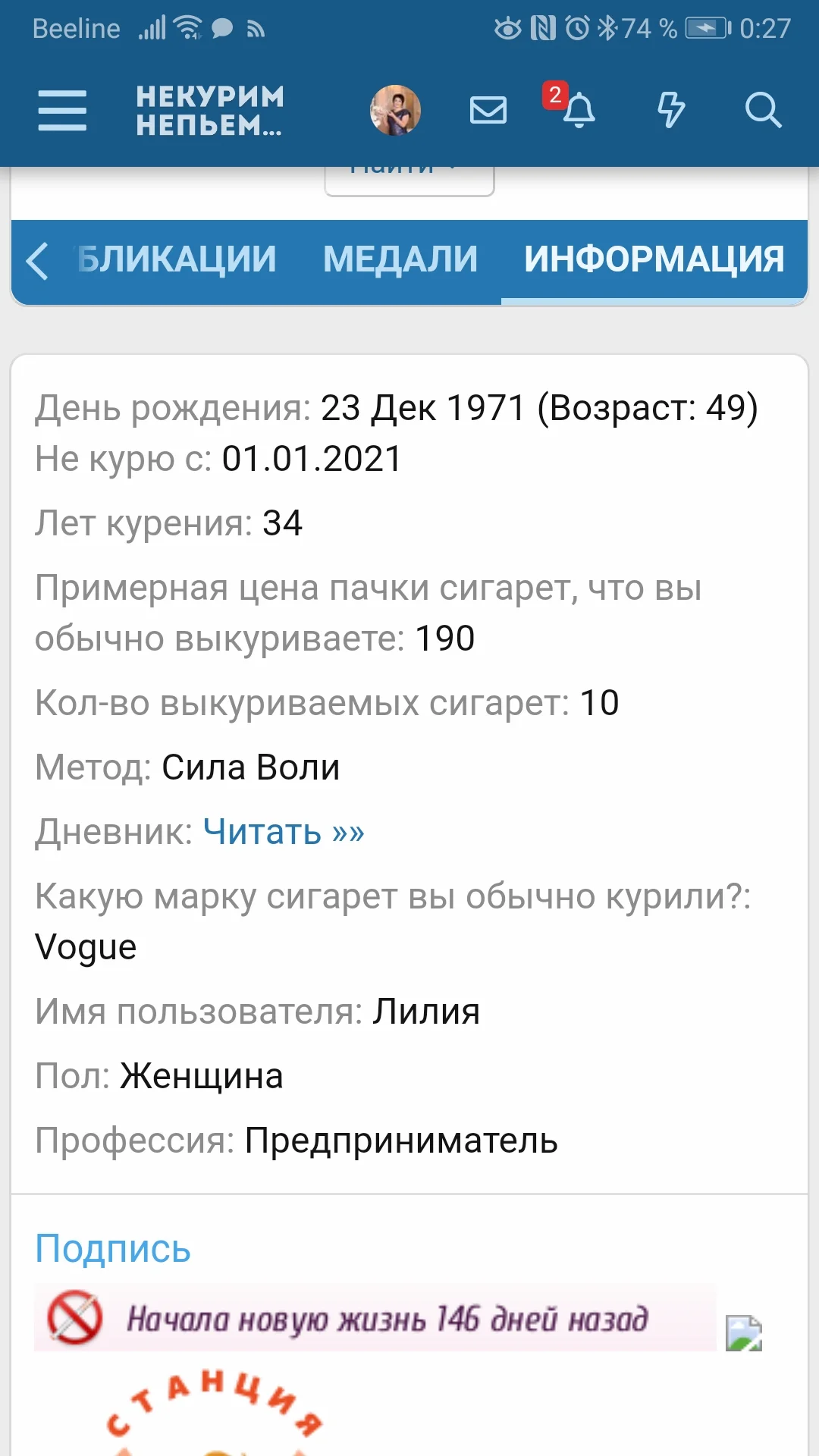The width and height of the screenshot is (819, 1456).
Task: Tap the Bluetooth status bar indicator
Action: coord(607,26)
